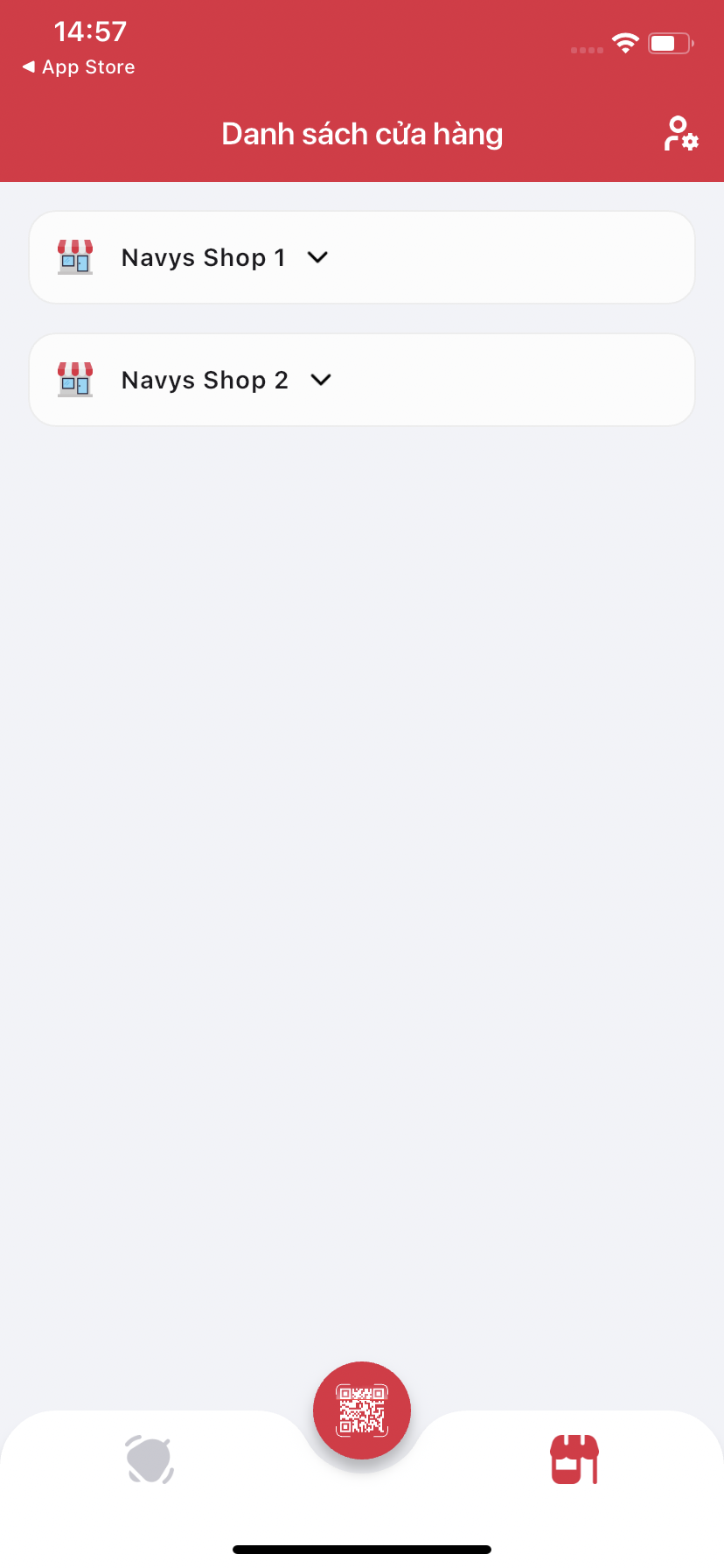The image size is (724, 1568).
Task: Open the user settings icon
Action: (680, 134)
